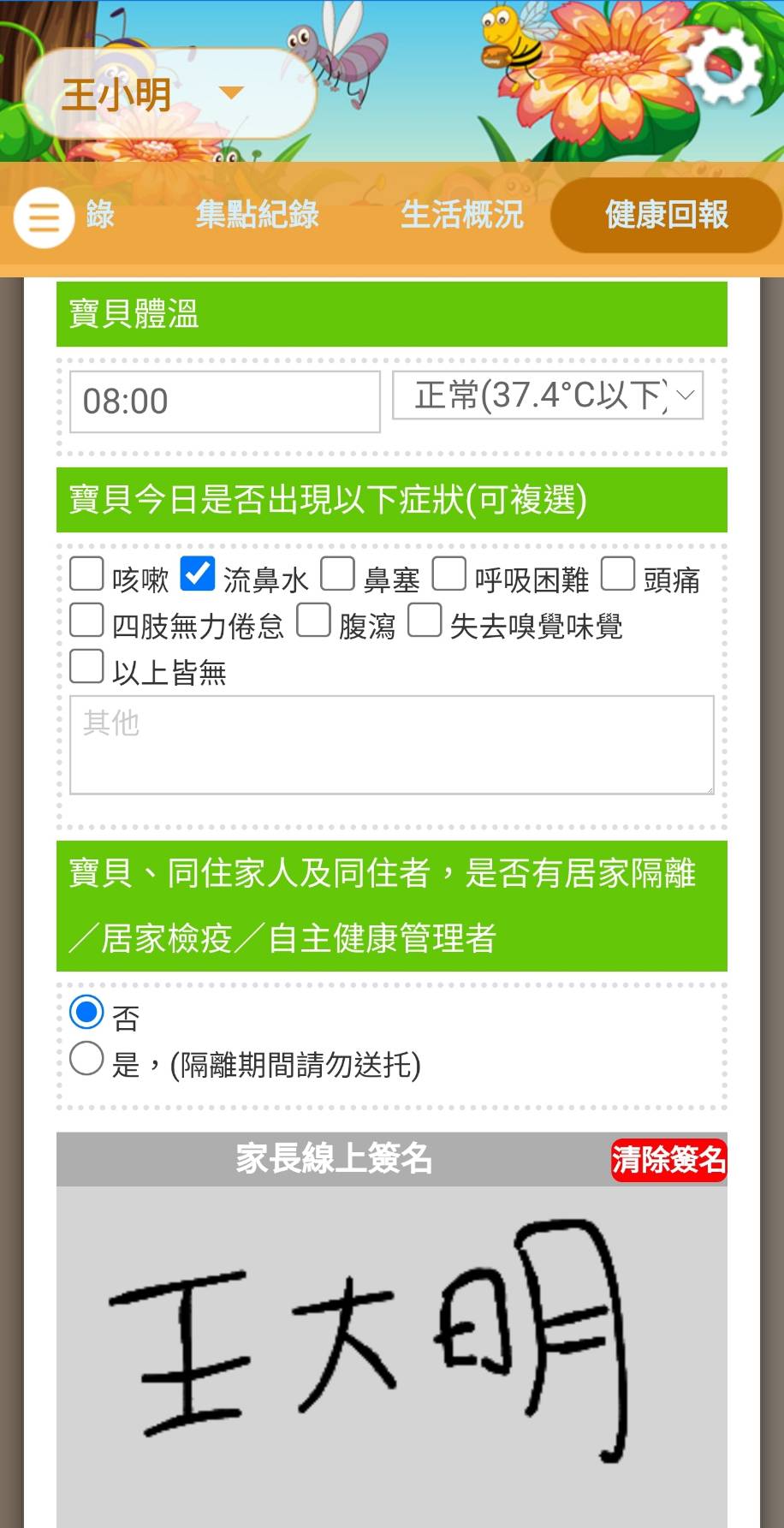Check the 咳嗽 symptom checkbox
The height and width of the screenshot is (1528, 784).
(x=86, y=574)
